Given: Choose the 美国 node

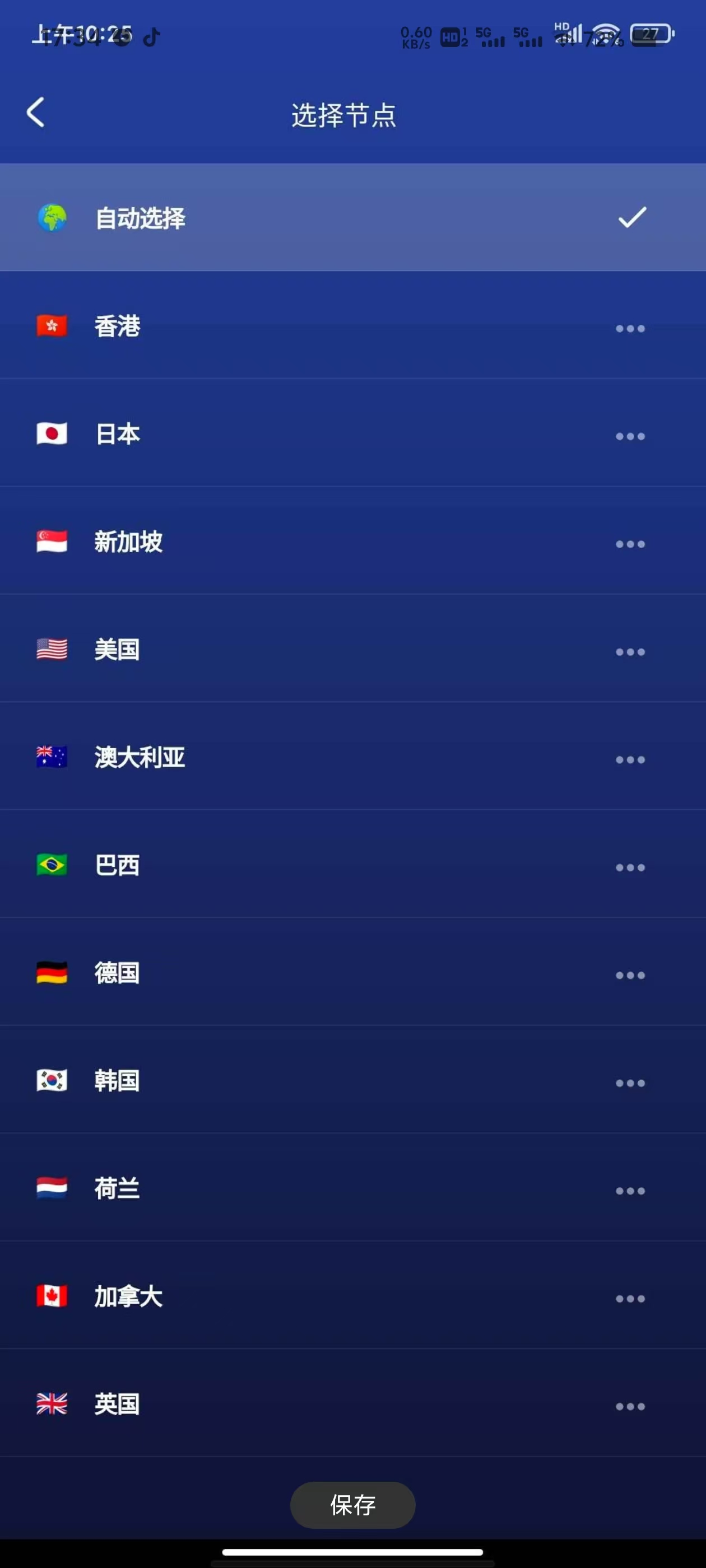Looking at the screenshot, I should click(x=352, y=649).
